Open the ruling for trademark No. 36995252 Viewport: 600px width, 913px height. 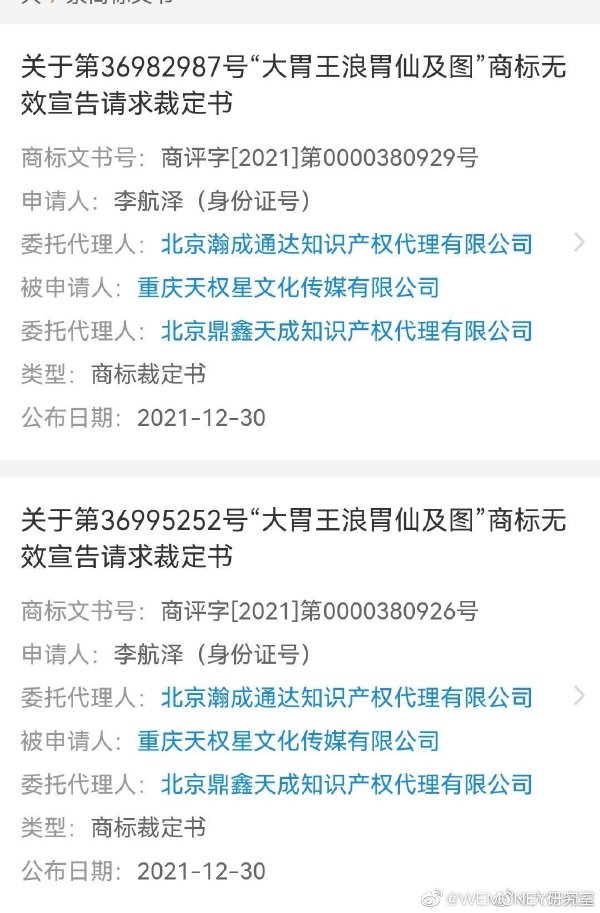click(293, 538)
